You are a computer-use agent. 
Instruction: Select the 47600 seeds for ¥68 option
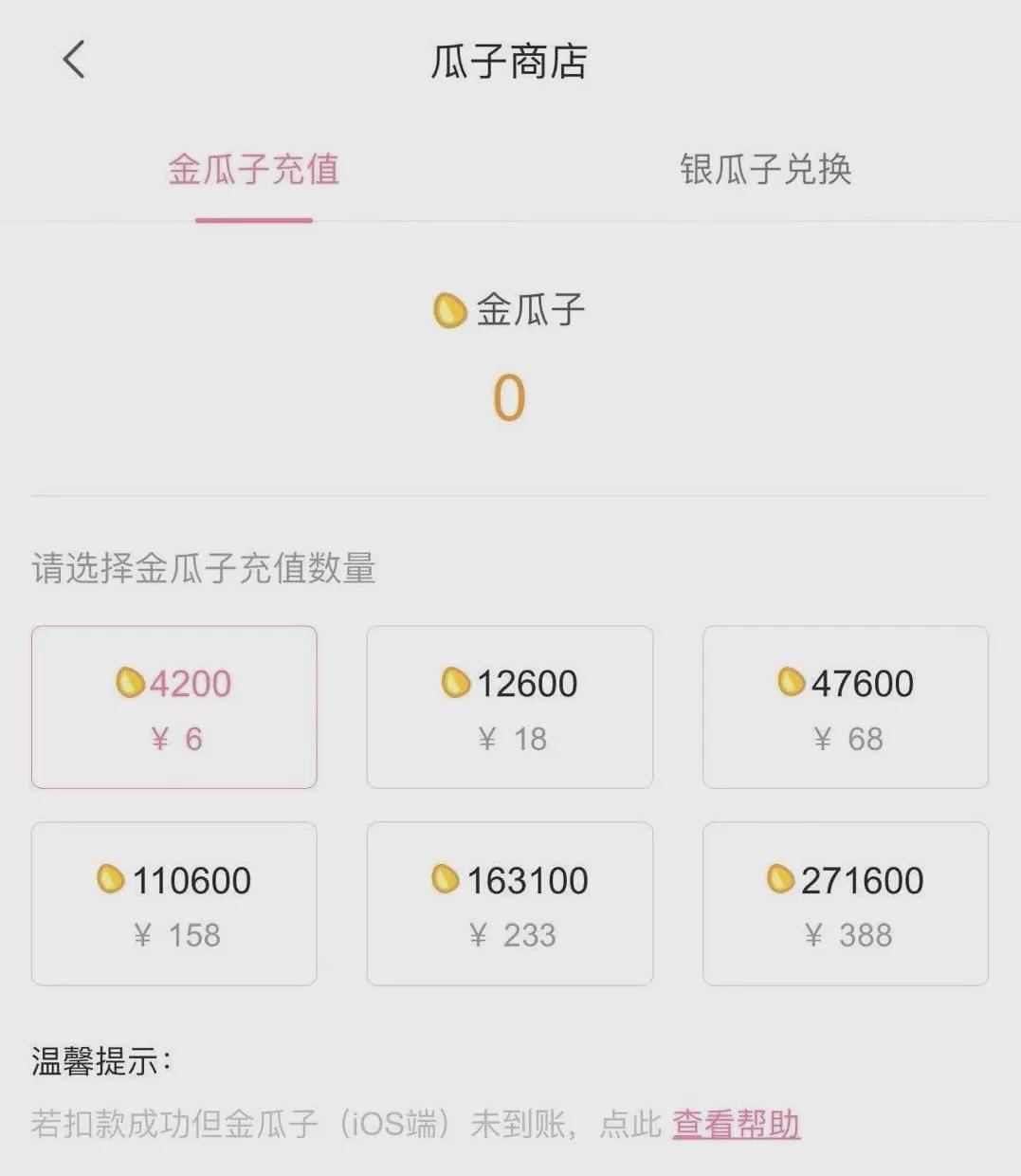(x=846, y=707)
